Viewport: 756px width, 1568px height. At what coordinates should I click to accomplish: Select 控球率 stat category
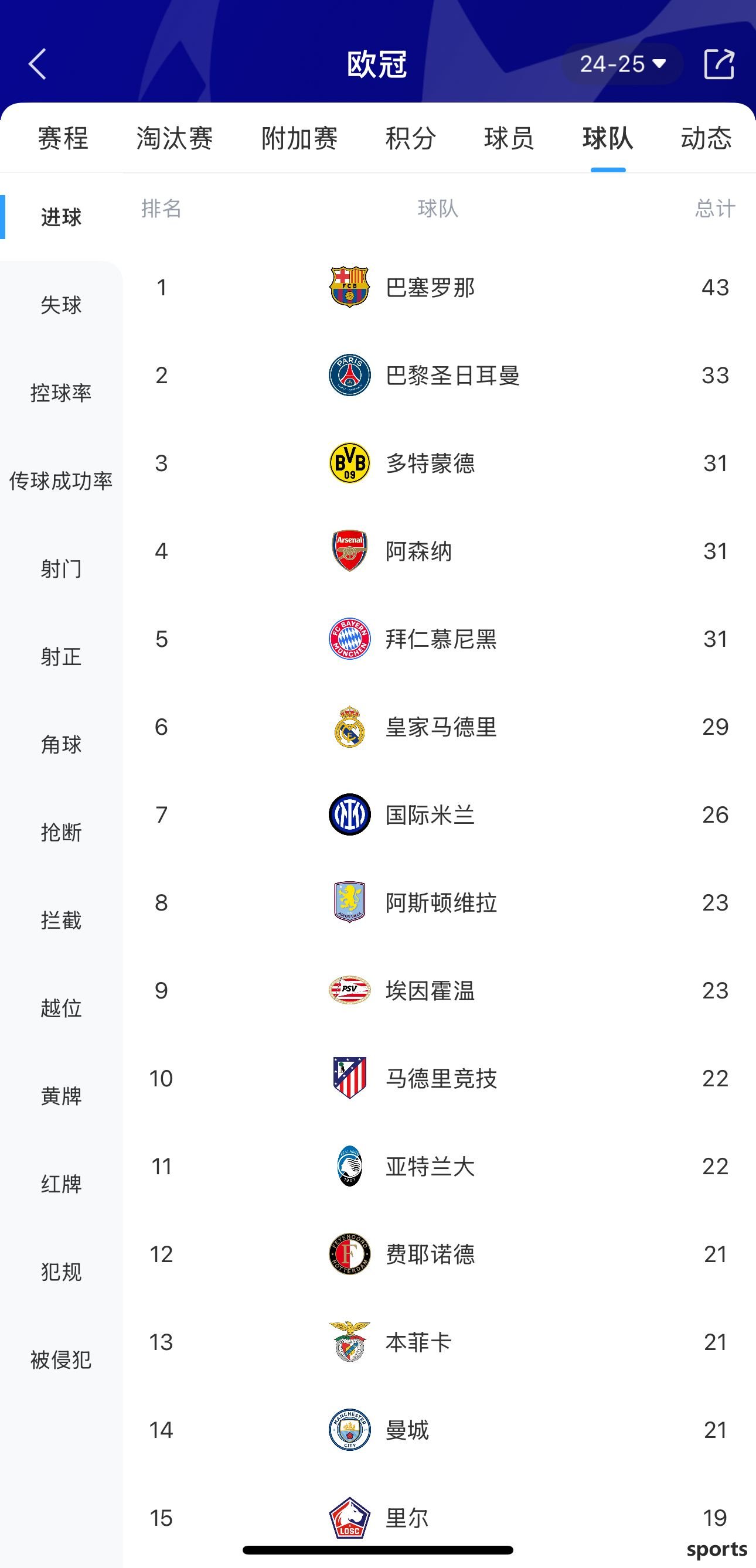pos(62,393)
